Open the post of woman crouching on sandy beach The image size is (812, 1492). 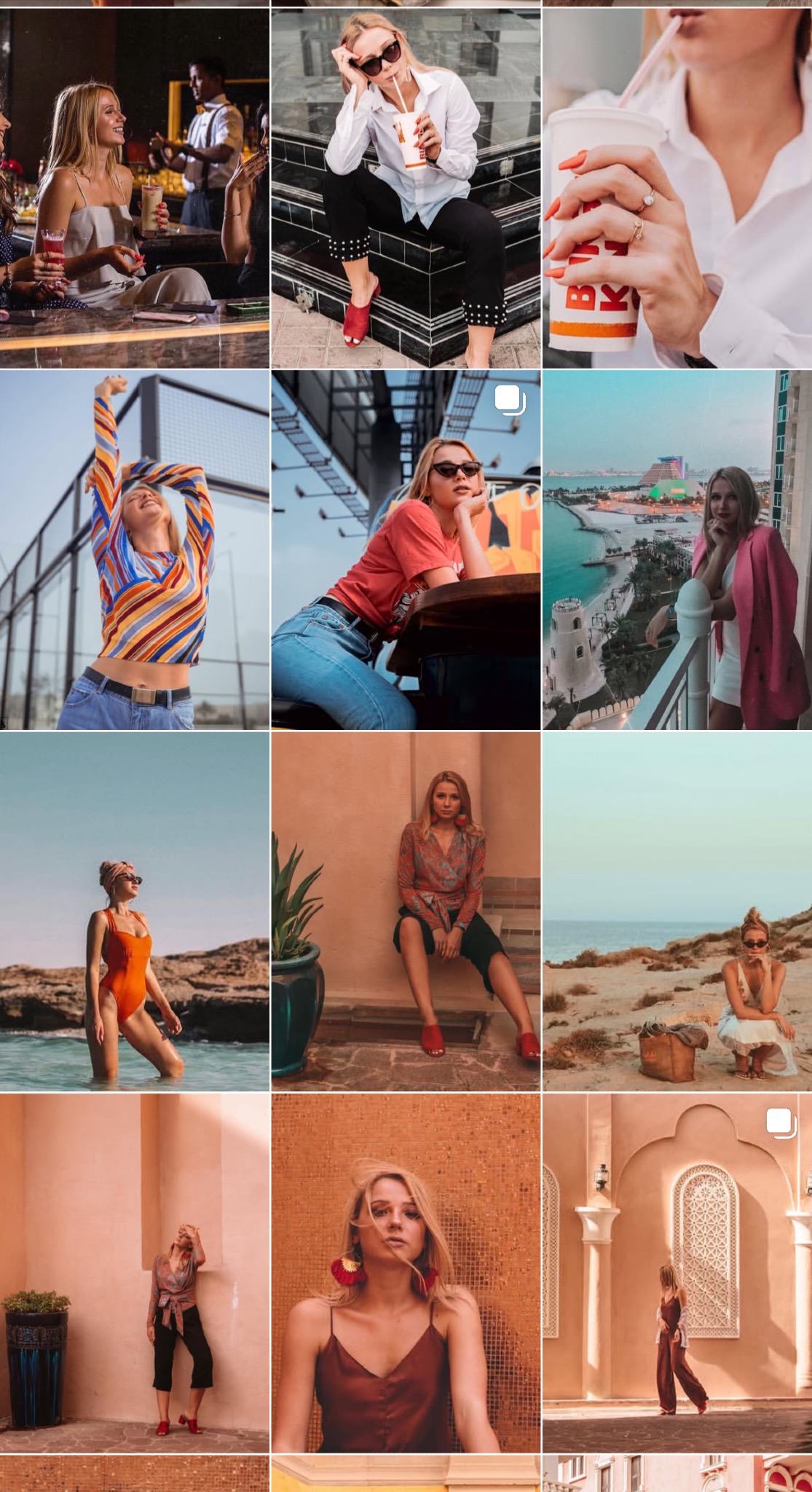pos(677,911)
